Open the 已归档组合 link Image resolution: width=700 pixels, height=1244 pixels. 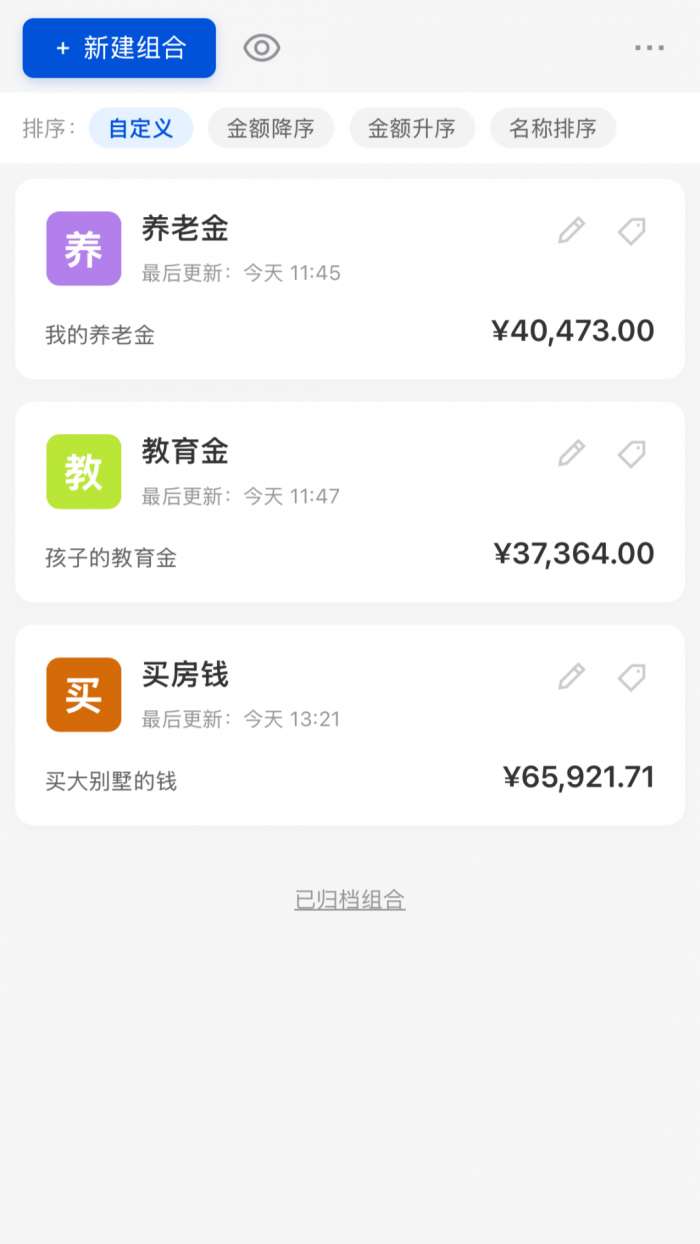350,899
